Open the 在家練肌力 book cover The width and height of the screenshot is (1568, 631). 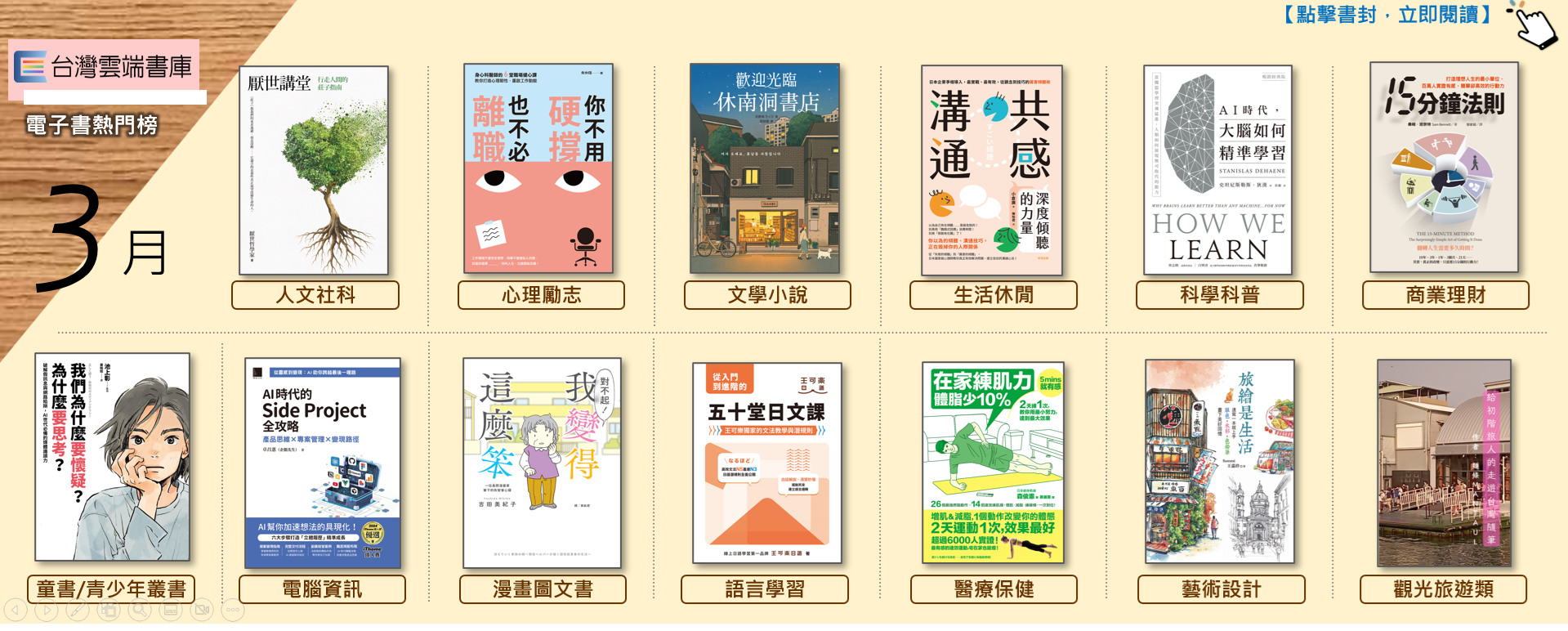click(x=993, y=463)
